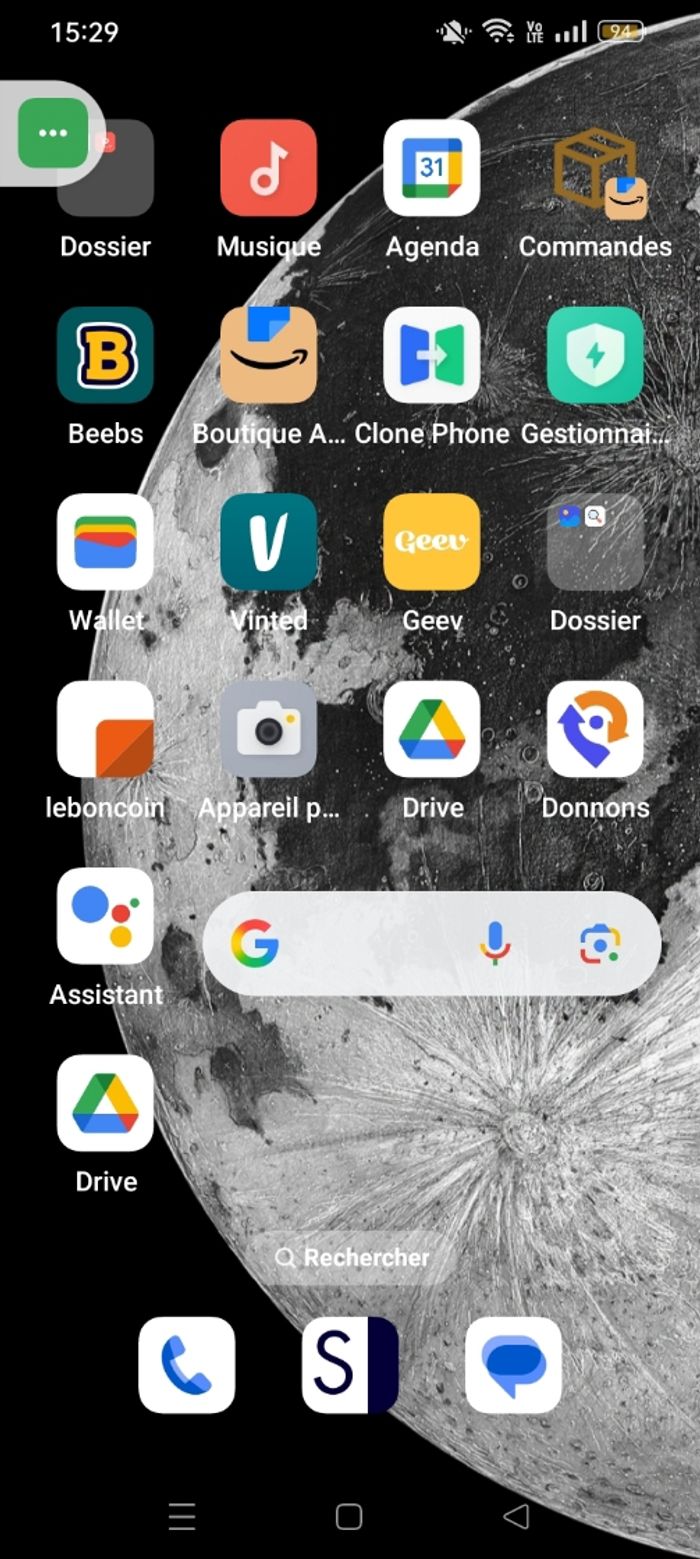Launch the Amazon Boutique app
The width and height of the screenshot is (700, 1559).
[x=268, y=355]
